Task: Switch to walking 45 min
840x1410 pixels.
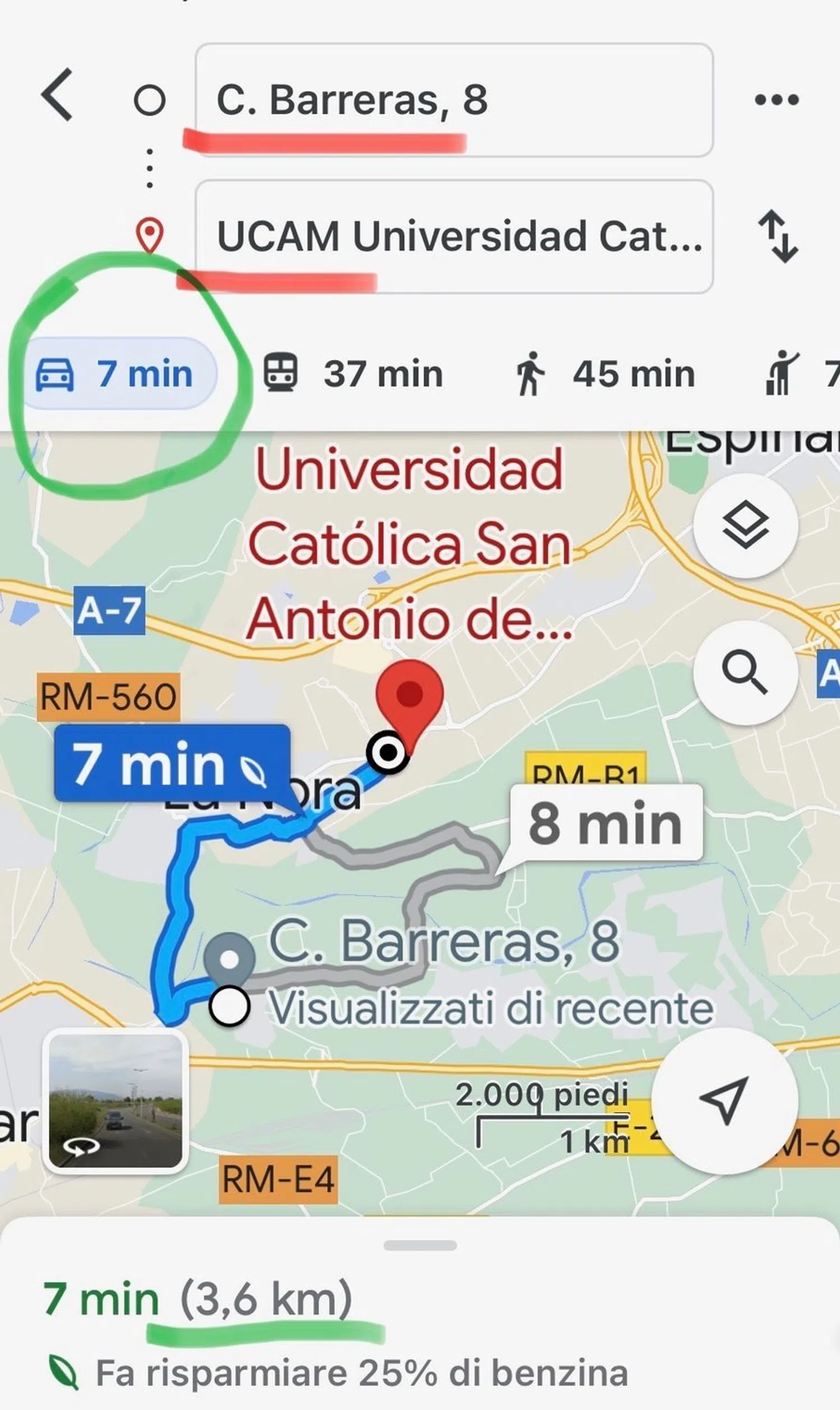Action: 605,374
